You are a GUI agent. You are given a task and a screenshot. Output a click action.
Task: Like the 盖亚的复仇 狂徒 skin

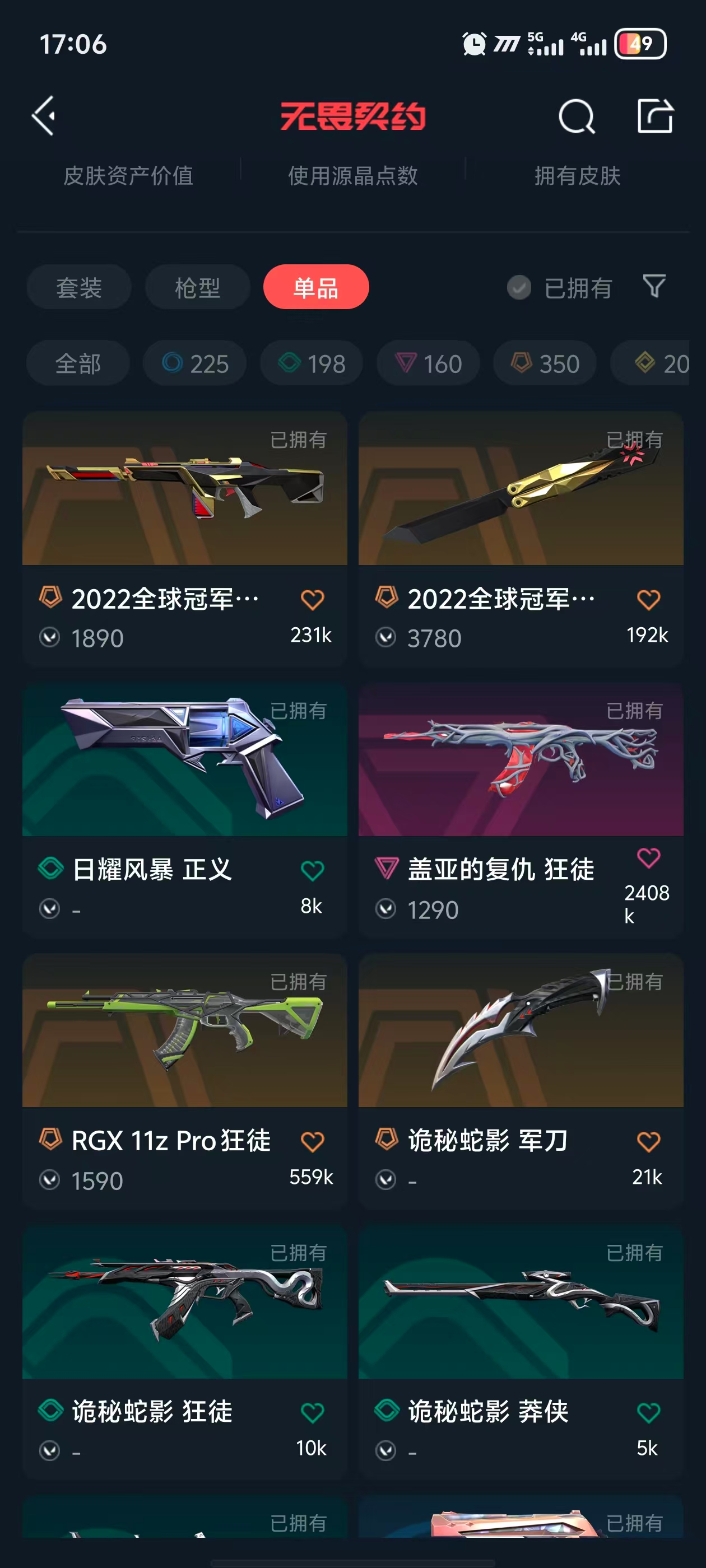tap(648, 858)
